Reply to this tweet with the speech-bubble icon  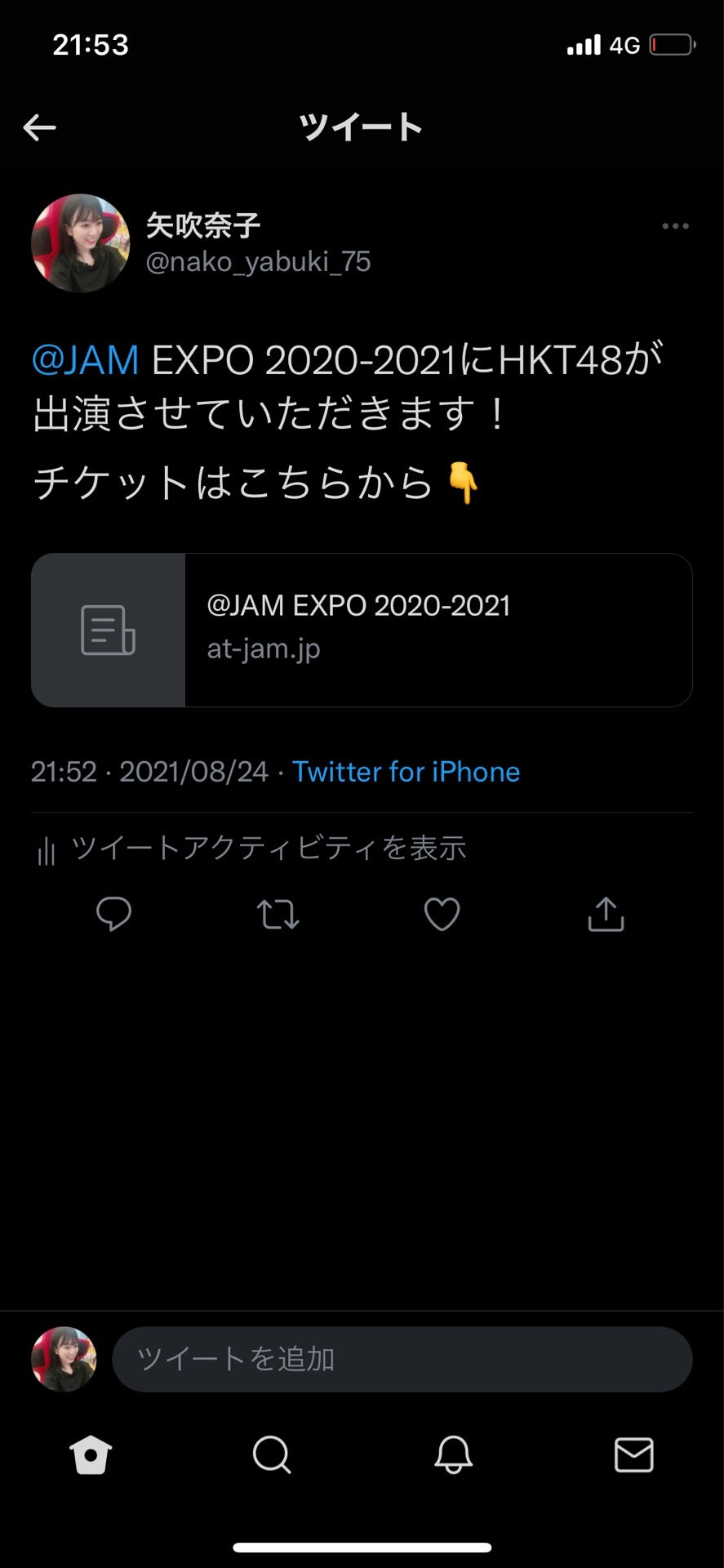113,914
